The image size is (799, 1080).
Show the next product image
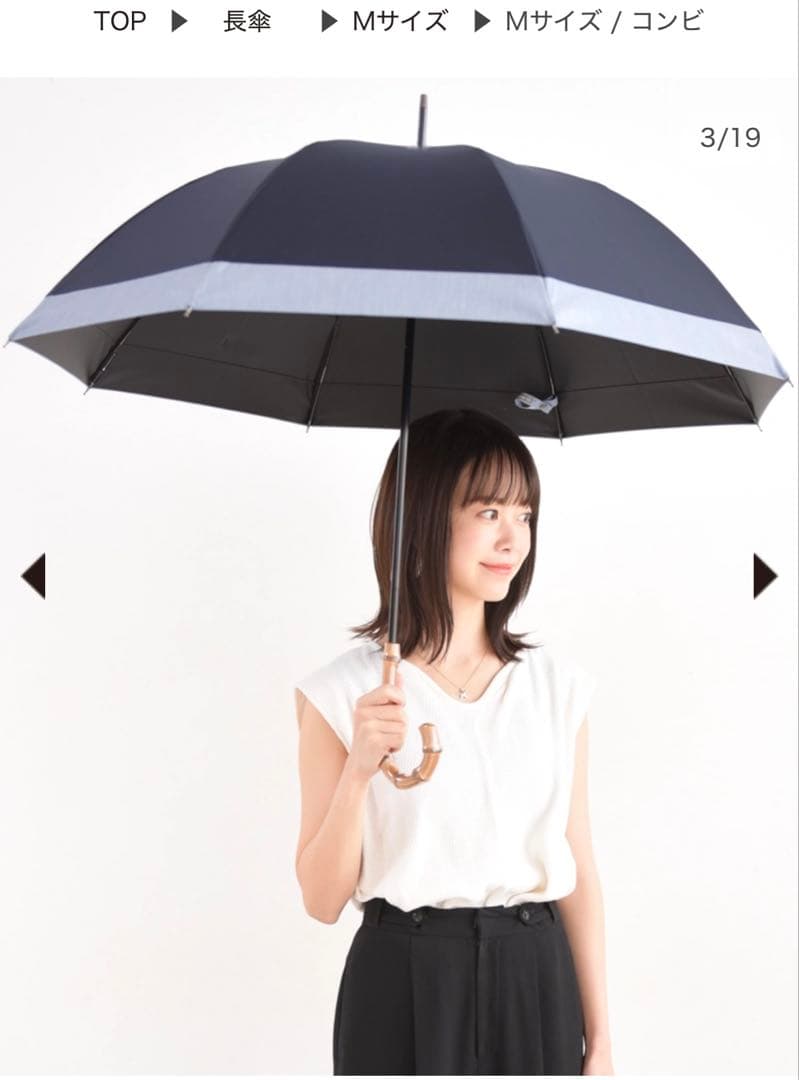pyautogui.click(x=765, y=576)
